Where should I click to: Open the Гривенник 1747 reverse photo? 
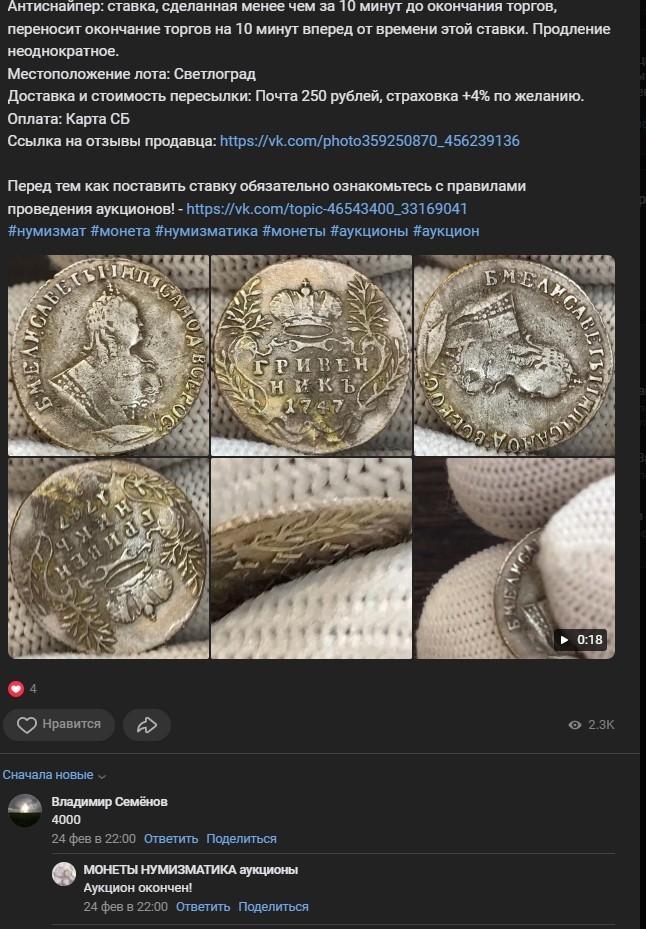[311, 354]
